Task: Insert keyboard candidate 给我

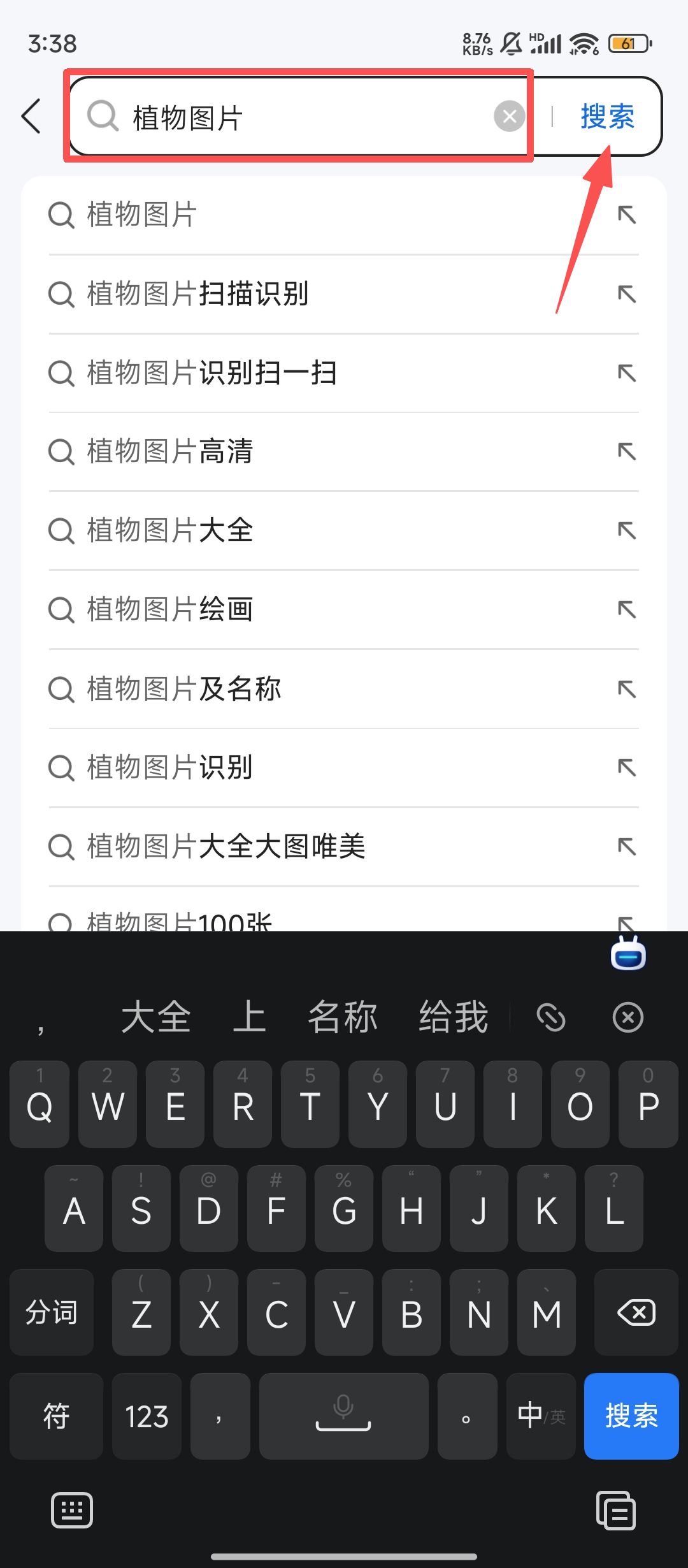Action: 454,1017
